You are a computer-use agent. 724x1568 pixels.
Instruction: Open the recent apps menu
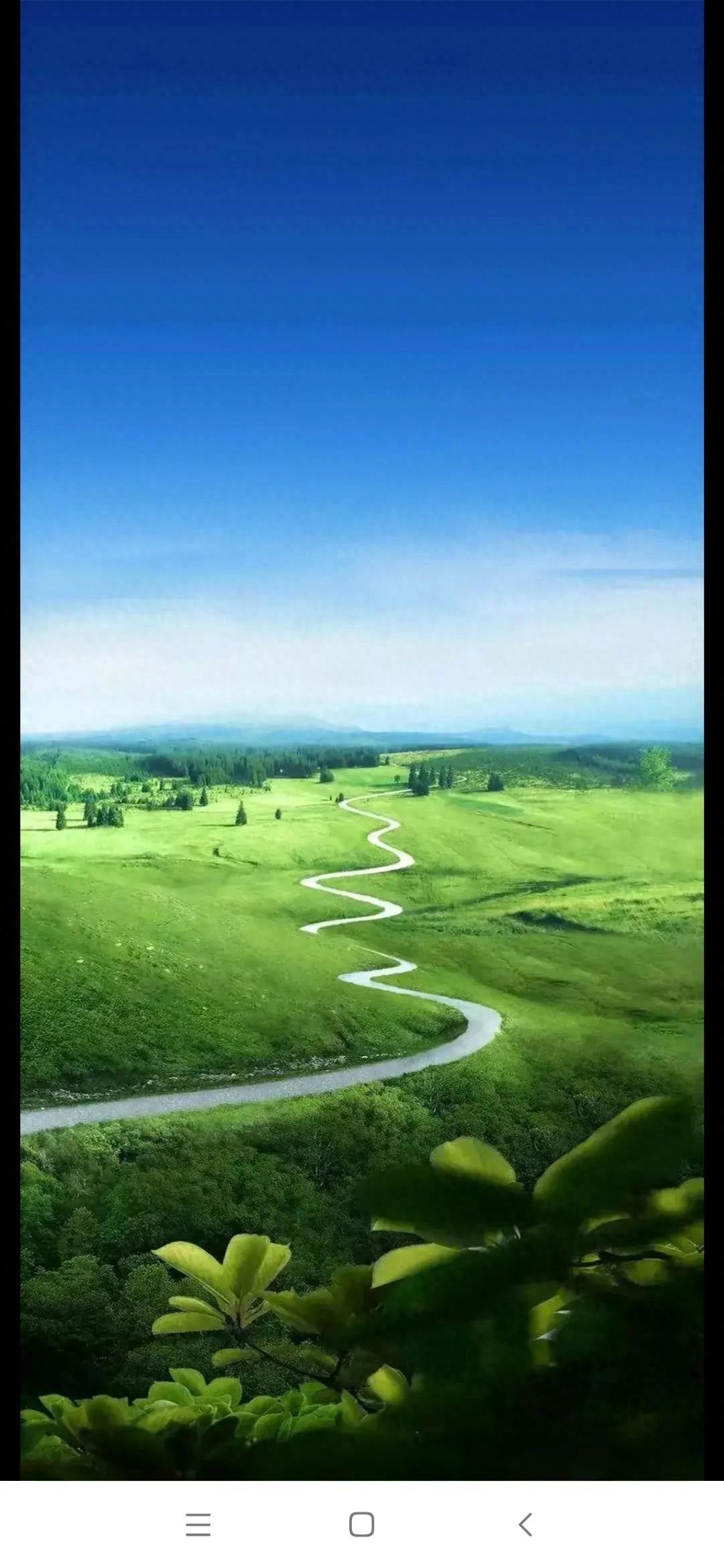198,1524
